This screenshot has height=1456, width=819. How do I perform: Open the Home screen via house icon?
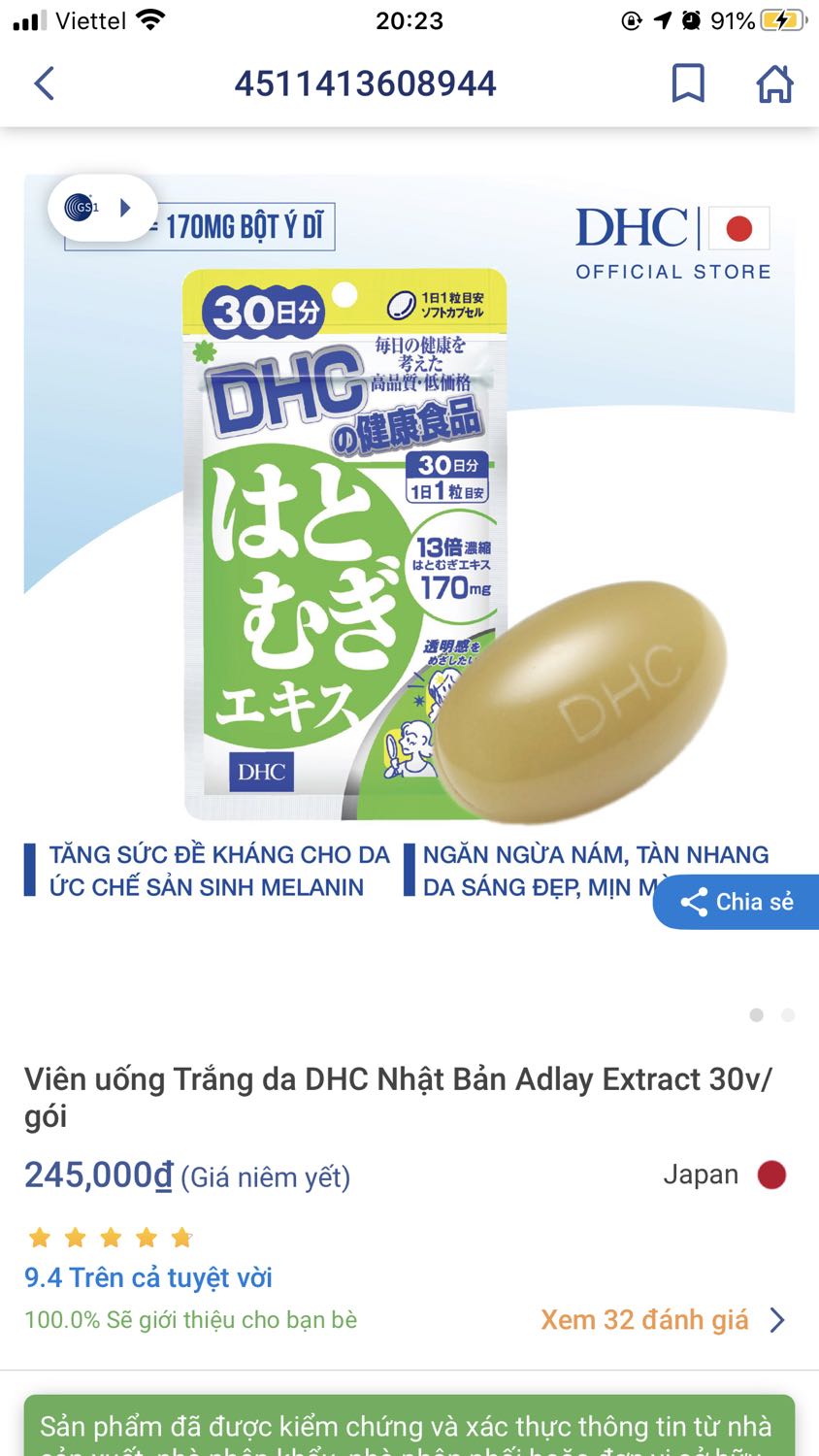tap(773, 84)
